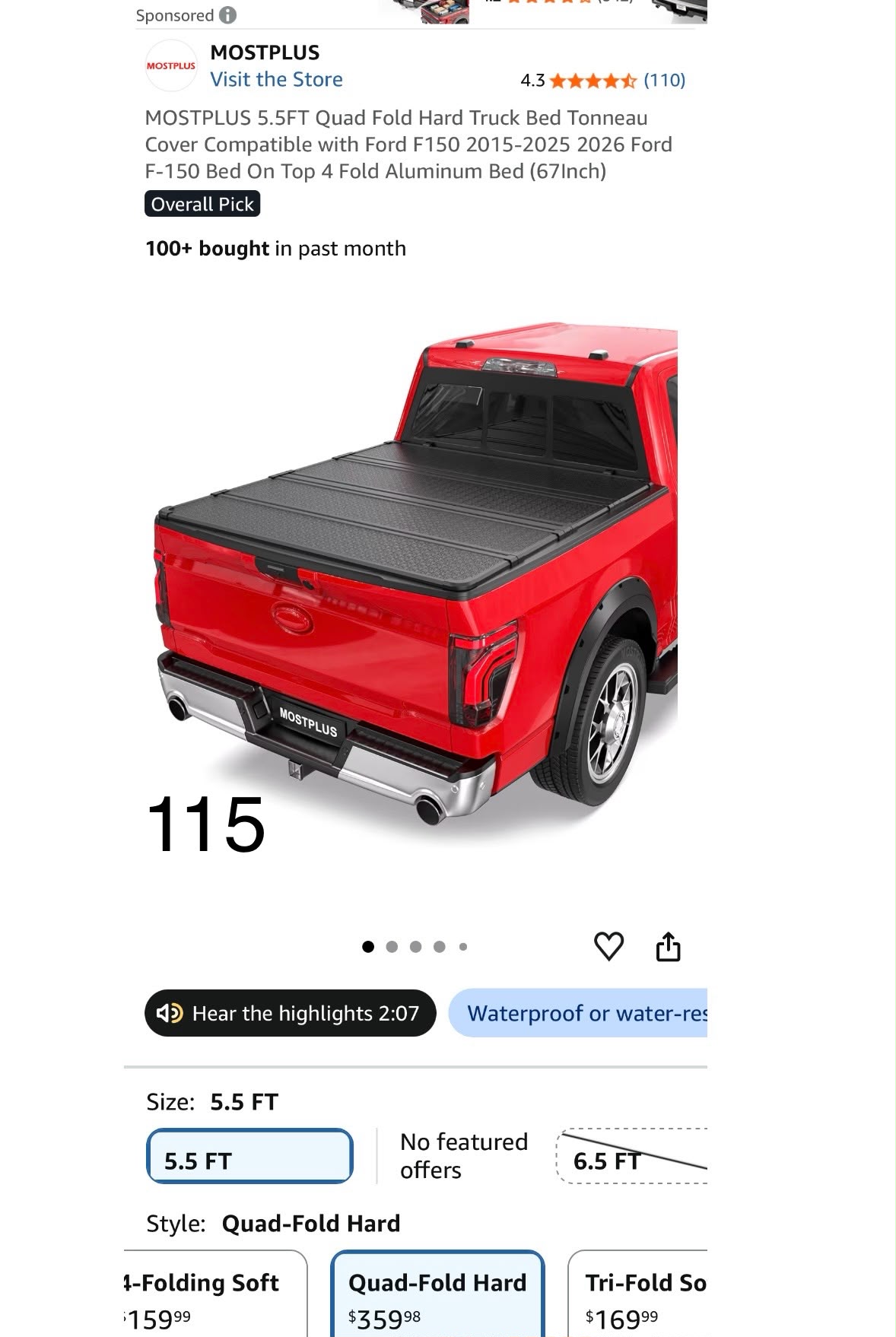The image size is (896, 1337).
Task: Select the 6.5 FT size option
Action: 632,1156
